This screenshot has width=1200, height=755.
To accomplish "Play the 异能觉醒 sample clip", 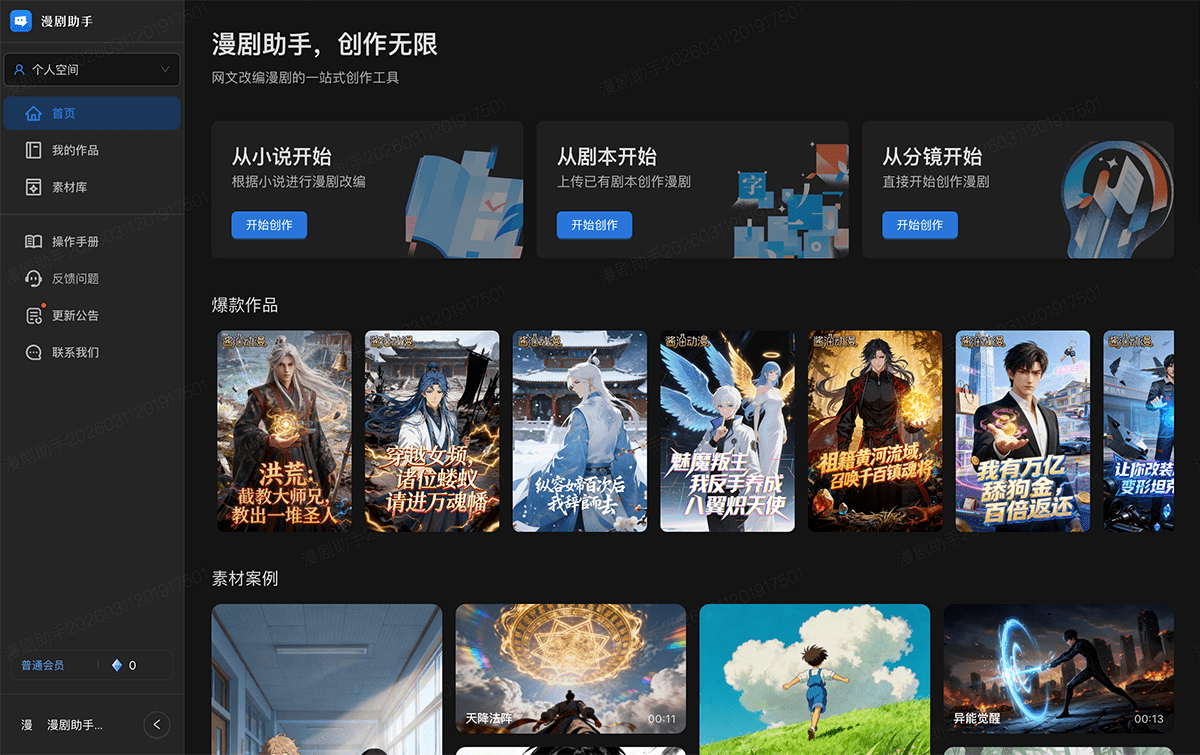I will [x=1058, y=668].
